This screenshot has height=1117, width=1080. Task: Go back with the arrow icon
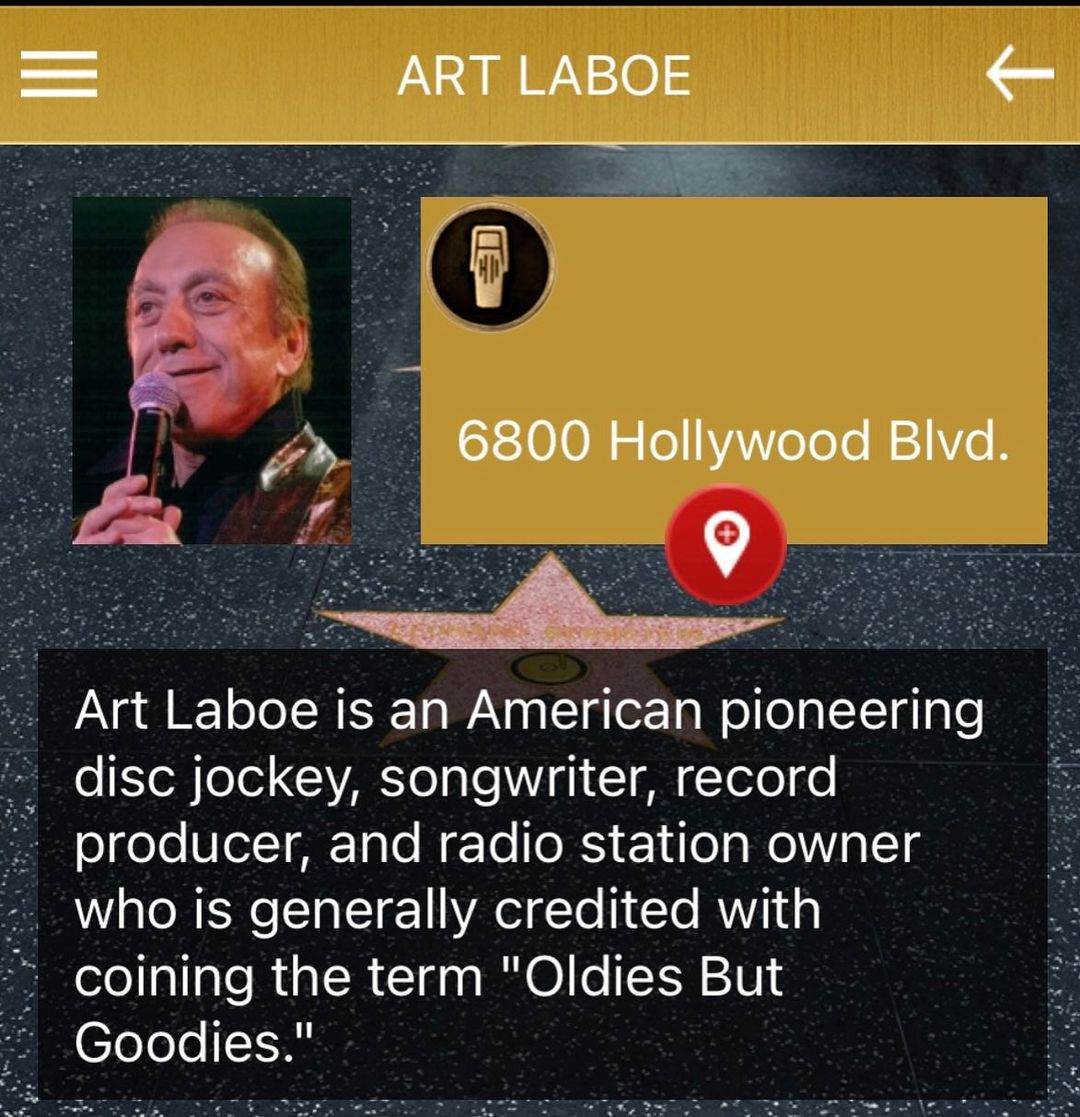(1019, 76)
